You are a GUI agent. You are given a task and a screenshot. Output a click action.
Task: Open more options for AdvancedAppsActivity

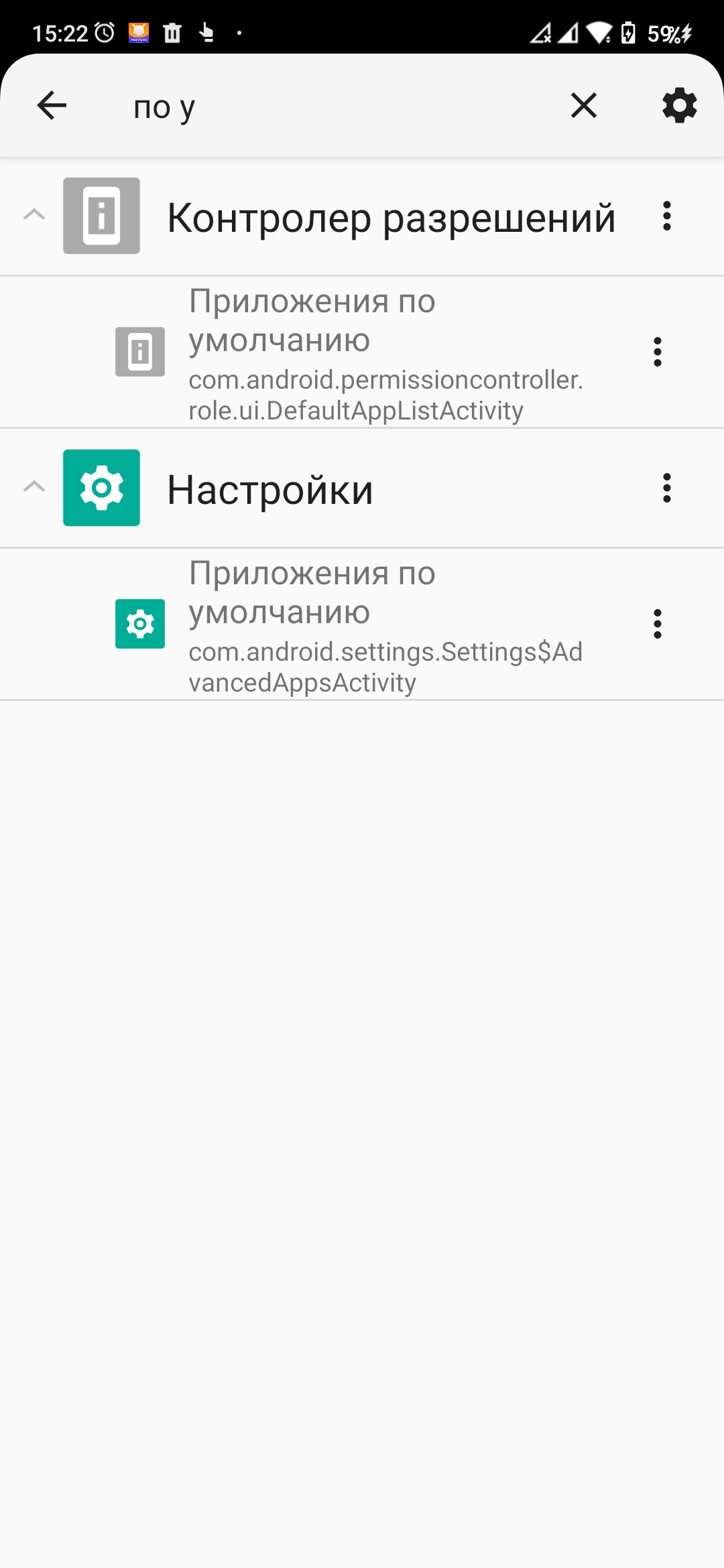point(657,625)
